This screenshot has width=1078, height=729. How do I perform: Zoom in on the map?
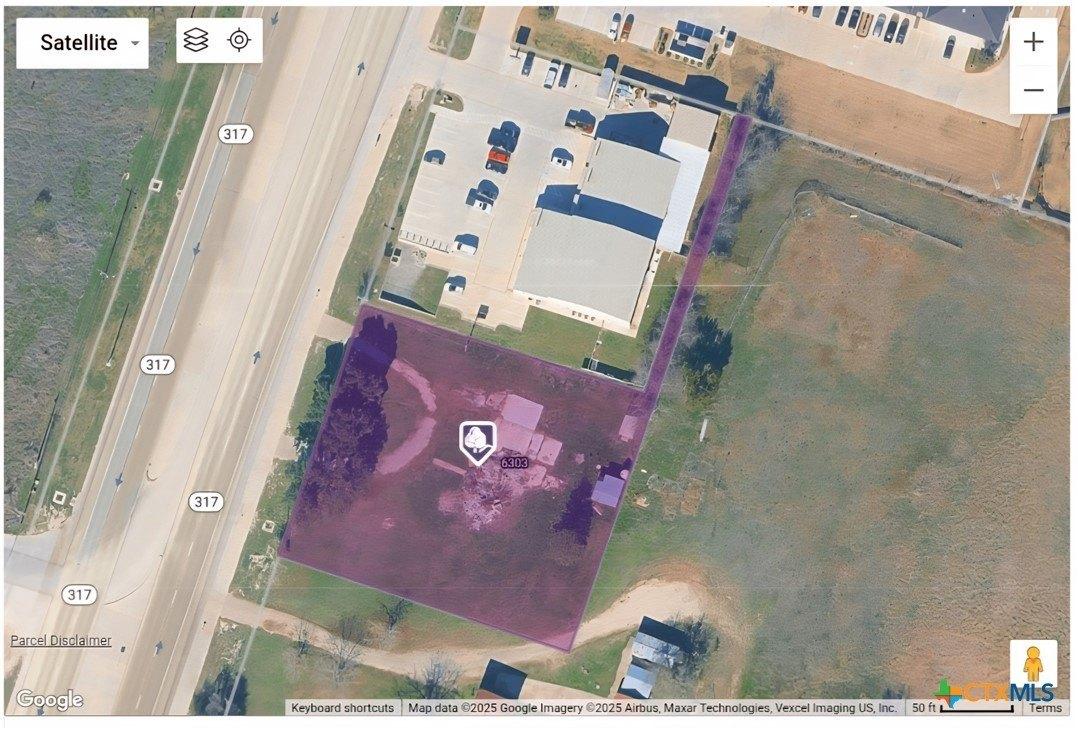(x=1033, y=42)
